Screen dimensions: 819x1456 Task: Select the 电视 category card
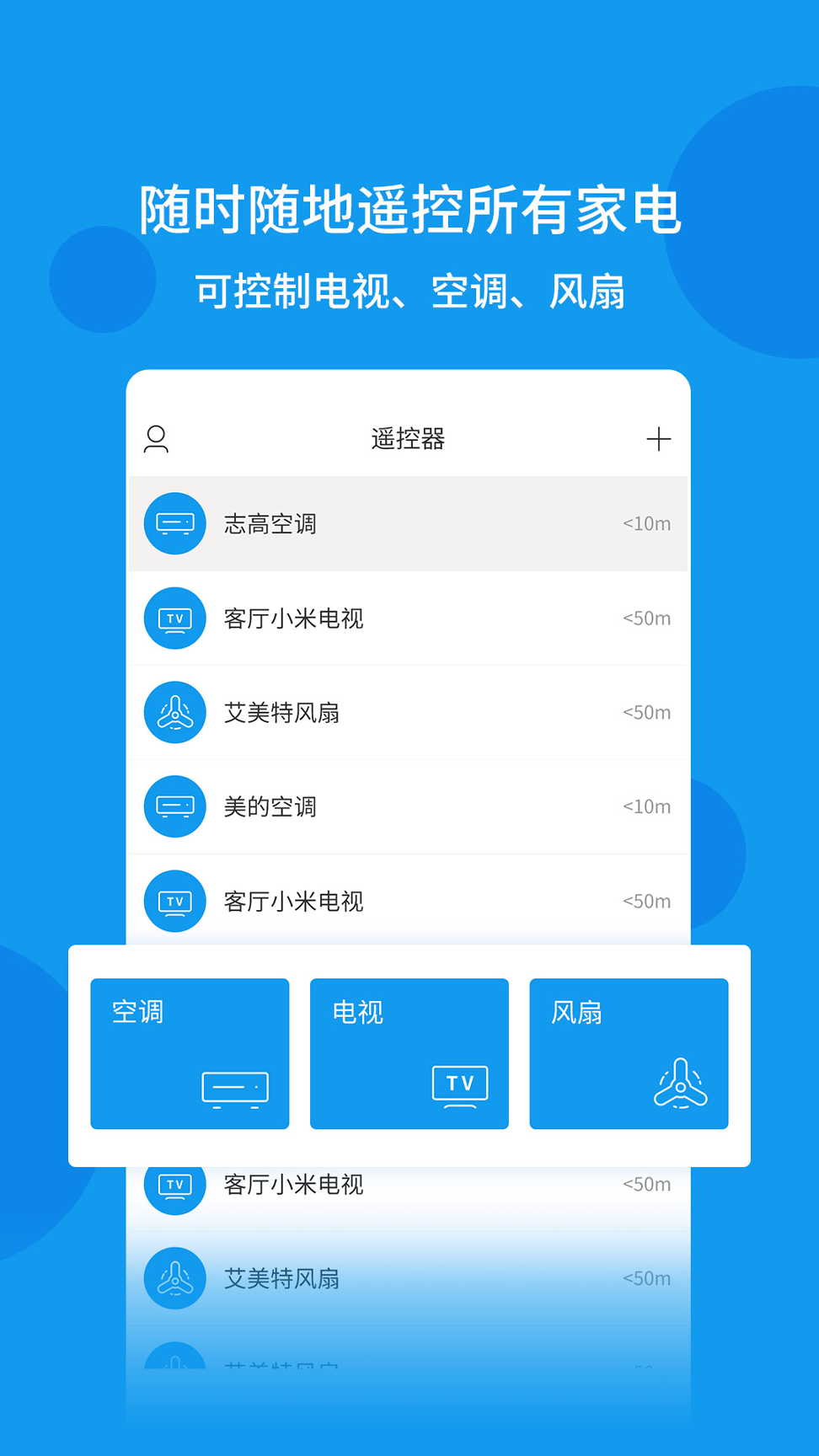409,1053
